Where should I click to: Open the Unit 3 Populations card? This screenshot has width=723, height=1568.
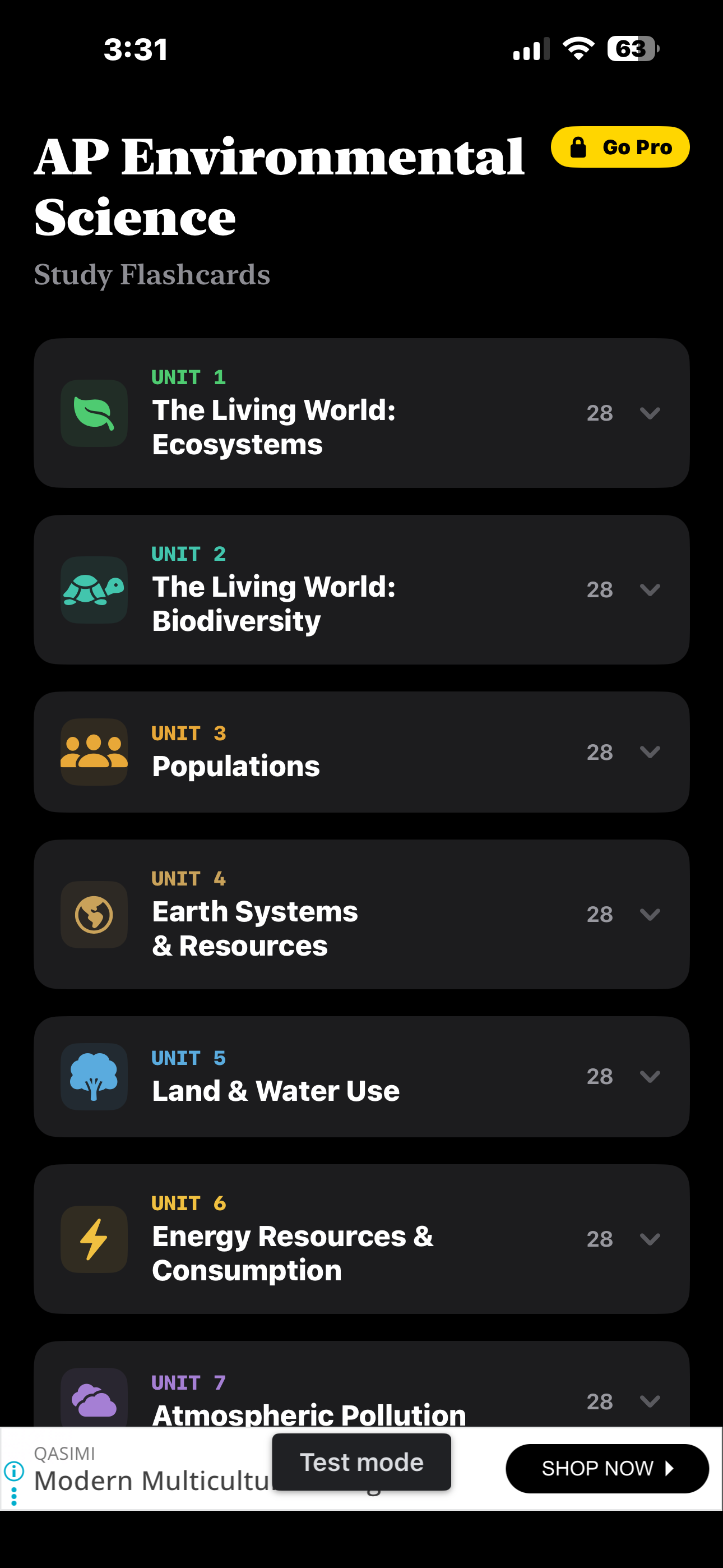tap(361, 751)
